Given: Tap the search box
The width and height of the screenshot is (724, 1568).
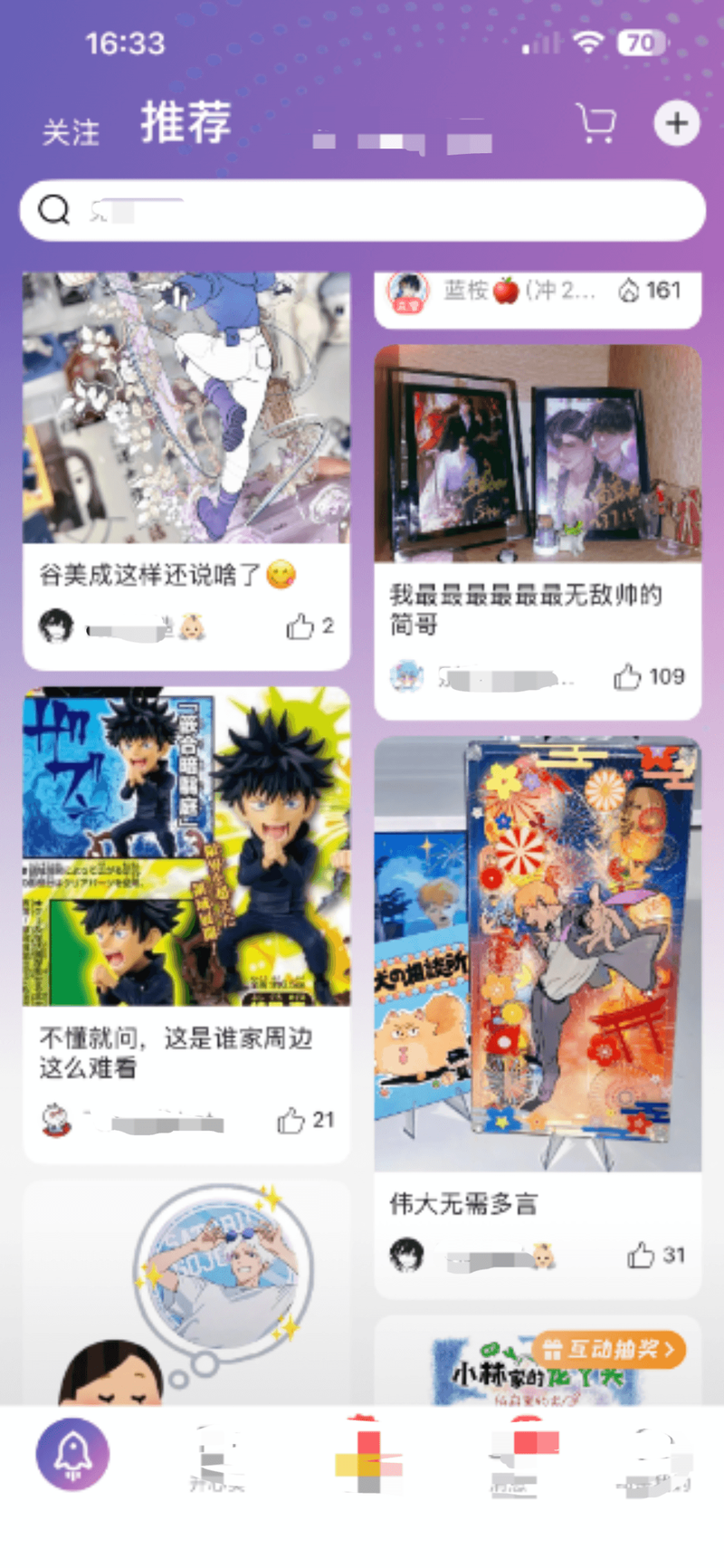Looking at the screenshot, I should point(362,211).
